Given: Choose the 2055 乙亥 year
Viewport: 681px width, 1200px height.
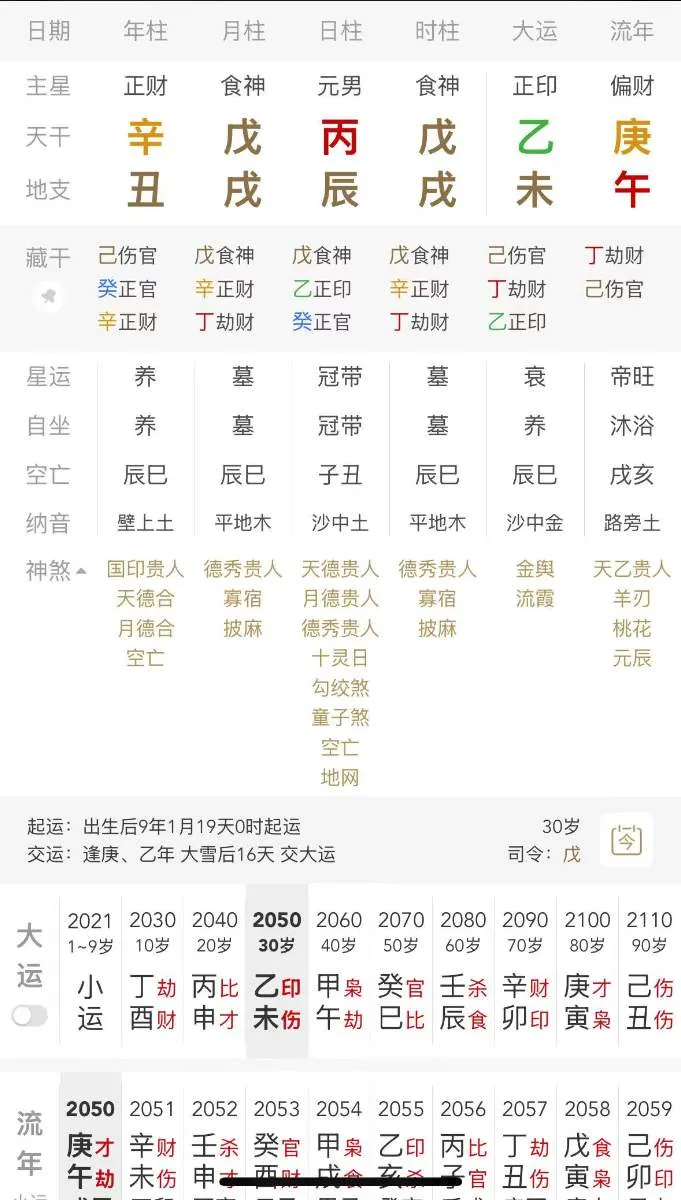Looking at the screenshot, I should [401, 1150].
